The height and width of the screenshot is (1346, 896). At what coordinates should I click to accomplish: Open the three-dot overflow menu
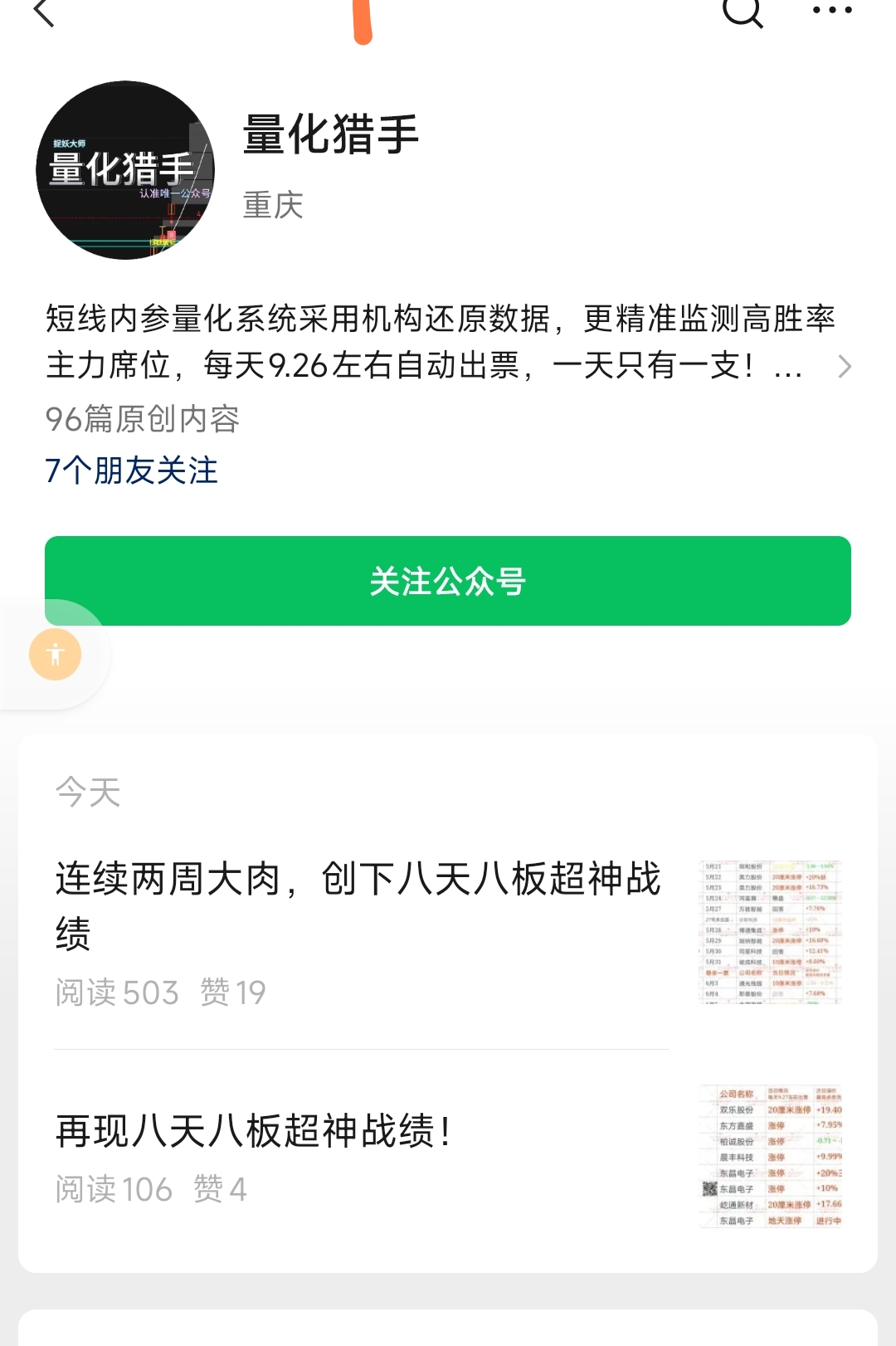(831, 11)
